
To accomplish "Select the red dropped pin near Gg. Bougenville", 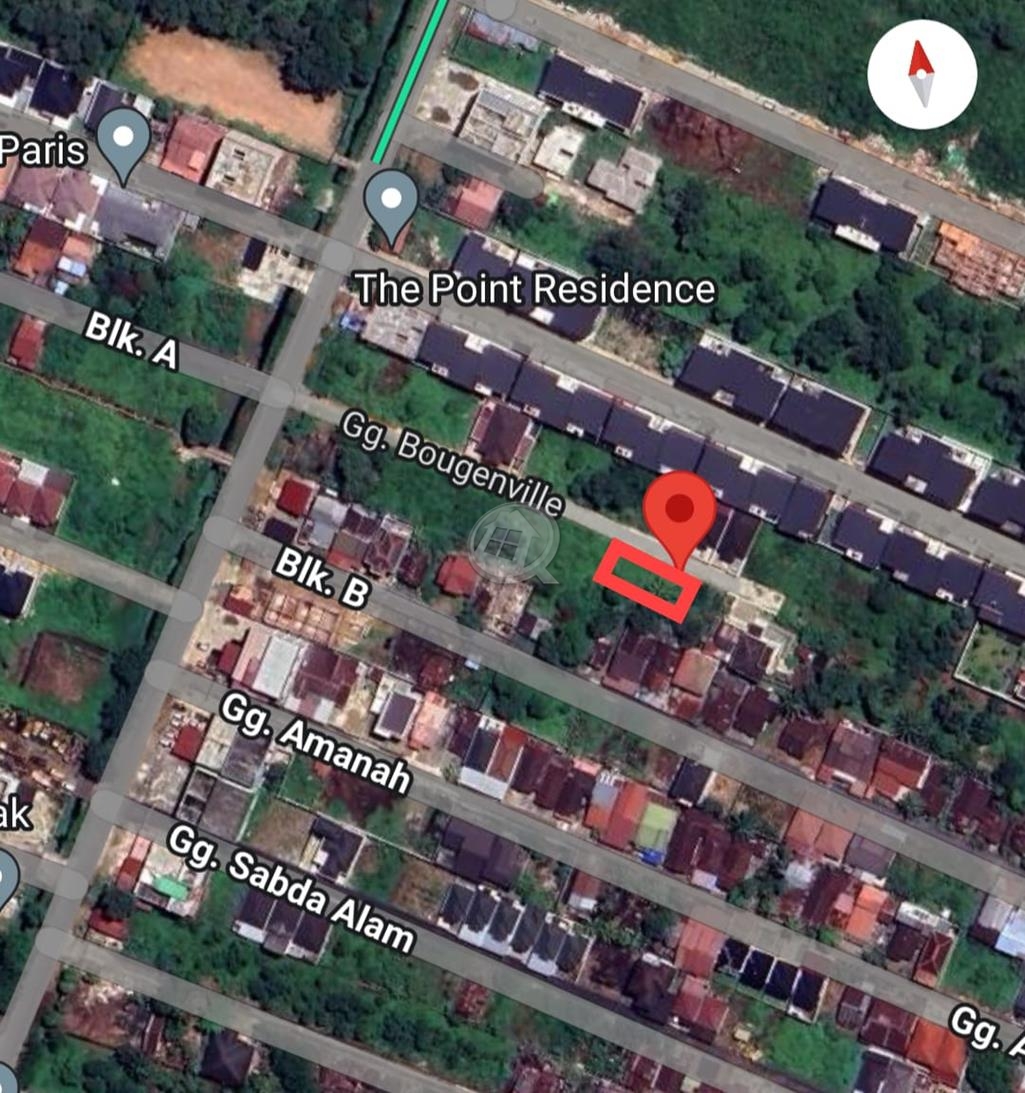I will [679, 513].
